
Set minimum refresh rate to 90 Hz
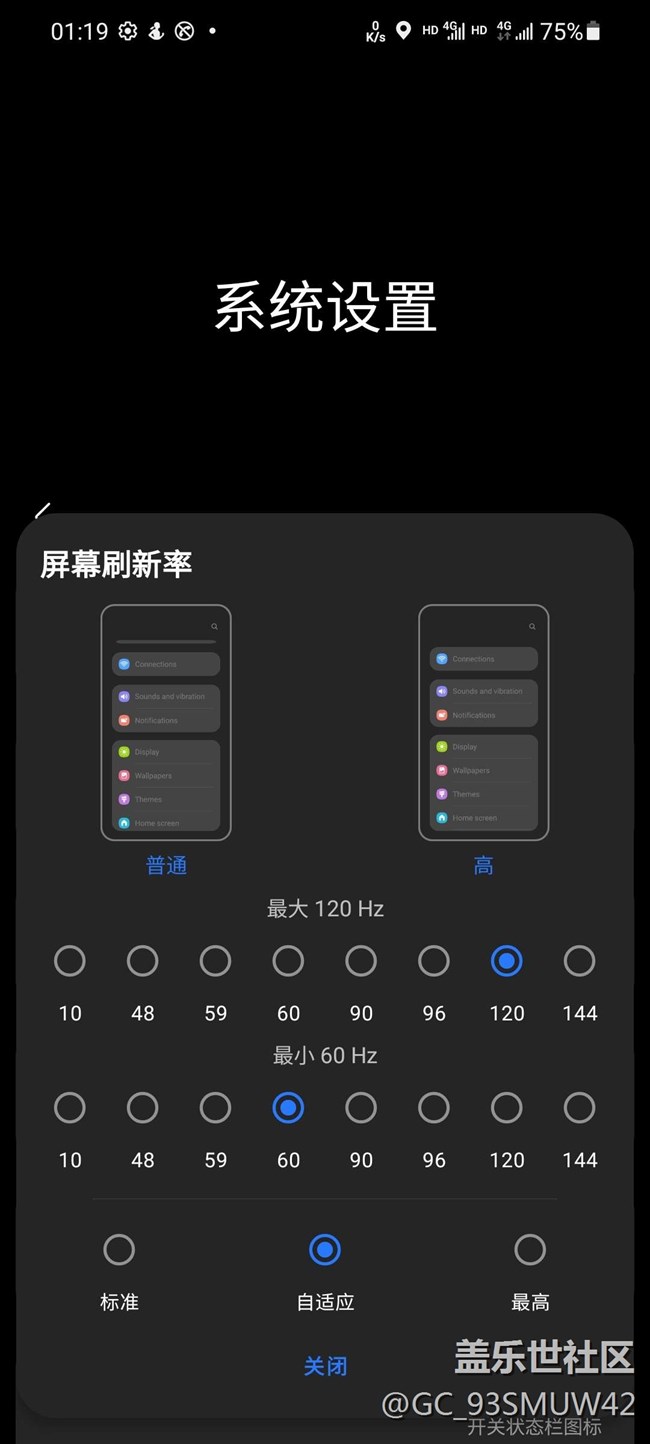361,1108
